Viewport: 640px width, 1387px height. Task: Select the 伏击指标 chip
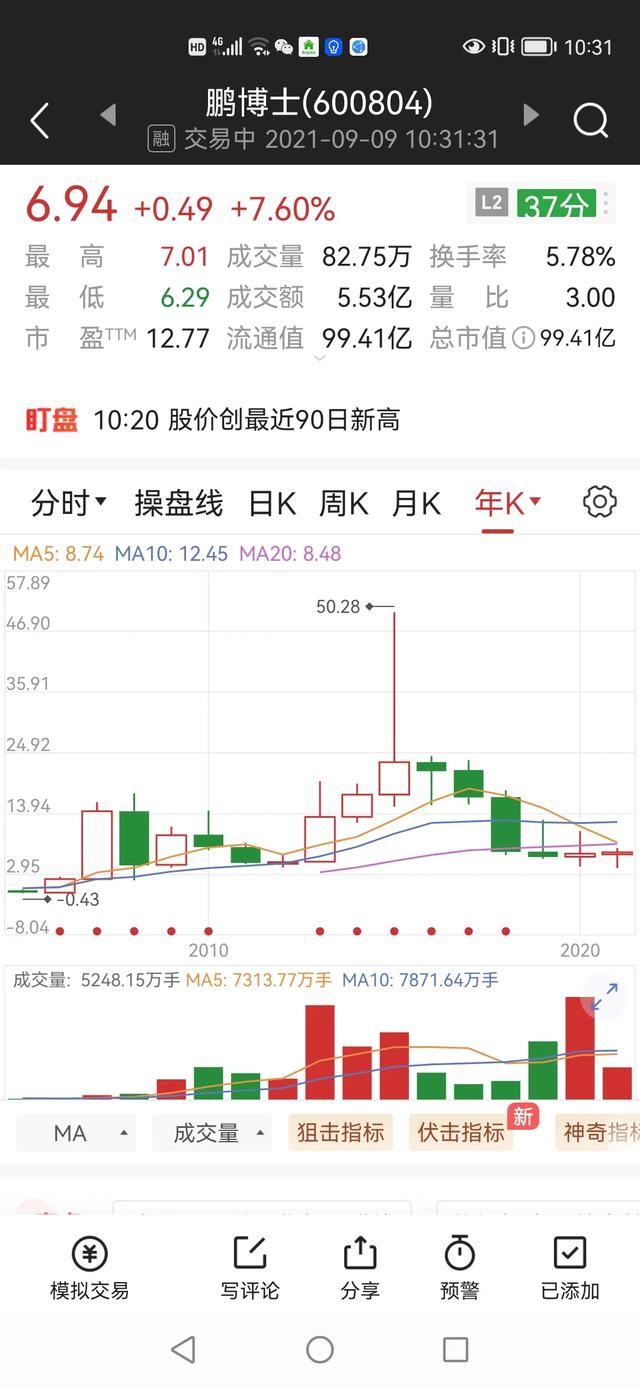pos(461,1133)
